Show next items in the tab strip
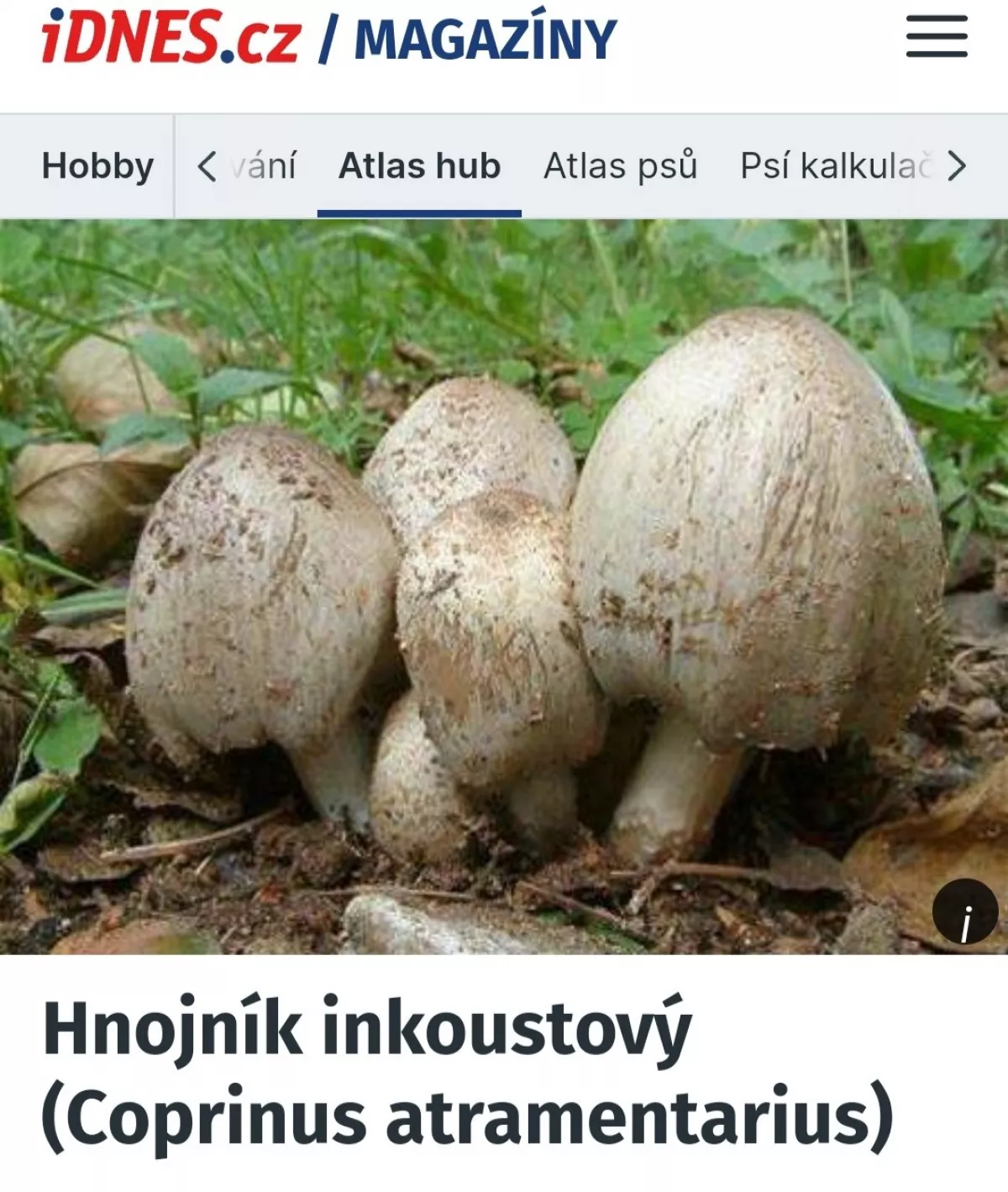Image resolution: width=1008 pixels, height=1192 pixels. [957, 166]
